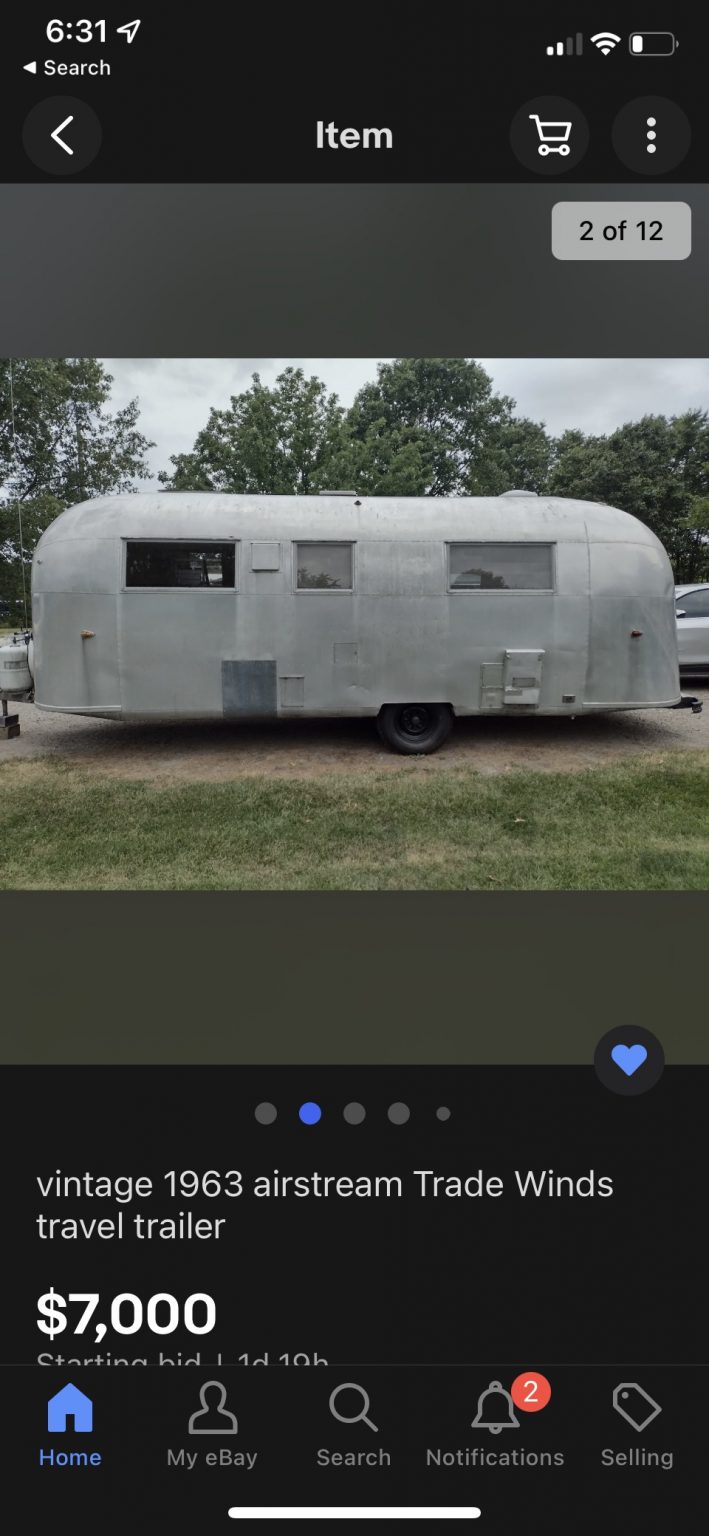
Task: Go back from the item page
Action: tap(62, 135)
